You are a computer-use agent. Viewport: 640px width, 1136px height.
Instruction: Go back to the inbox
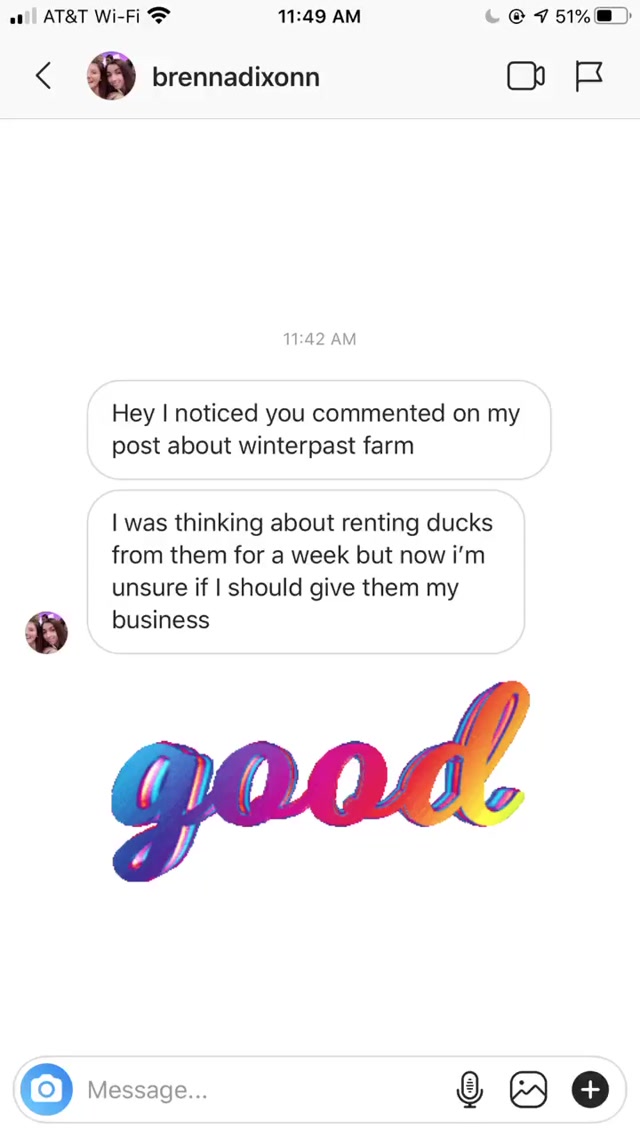(43, 76)
